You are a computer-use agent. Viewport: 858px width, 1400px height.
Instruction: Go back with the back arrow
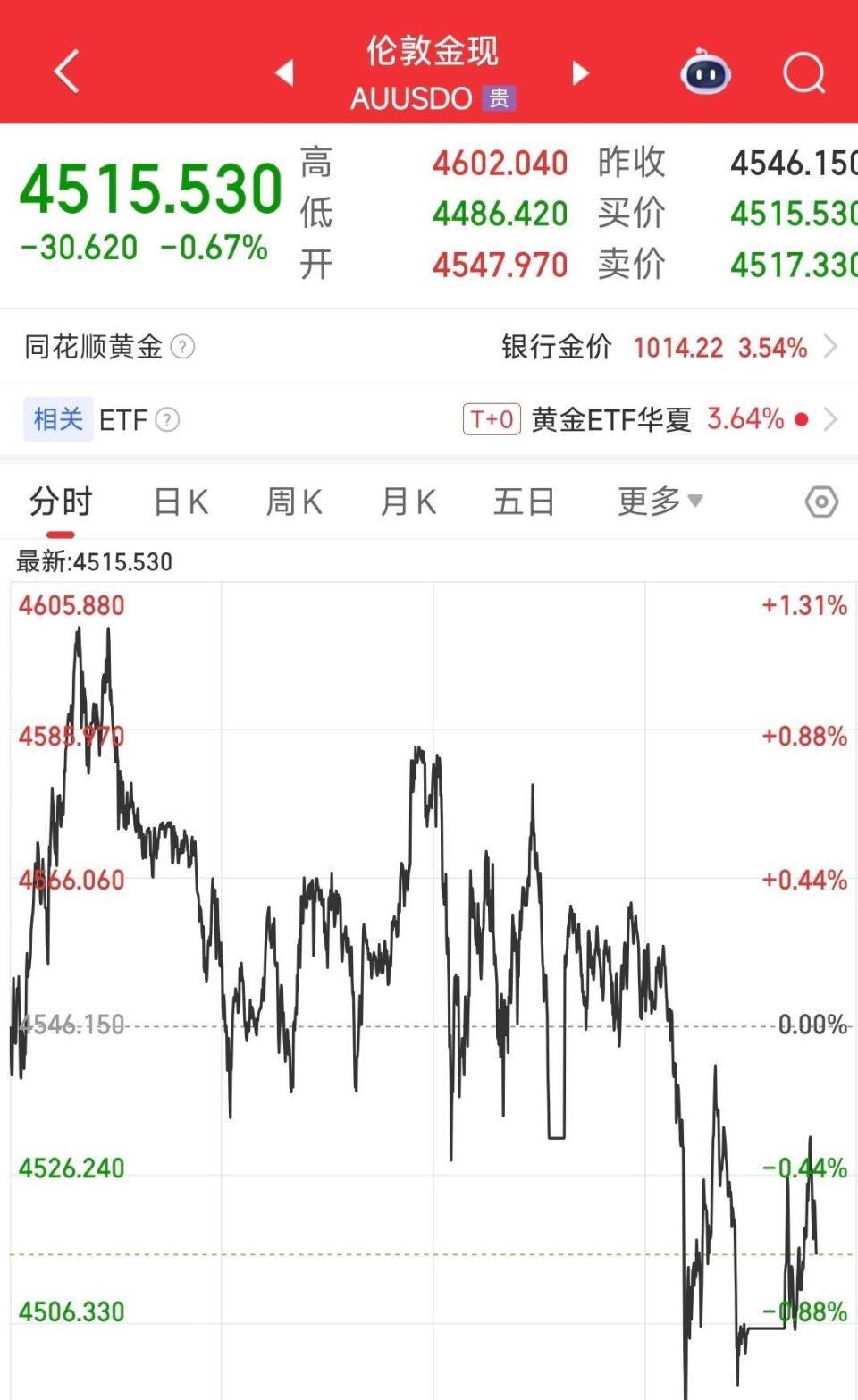65,71
